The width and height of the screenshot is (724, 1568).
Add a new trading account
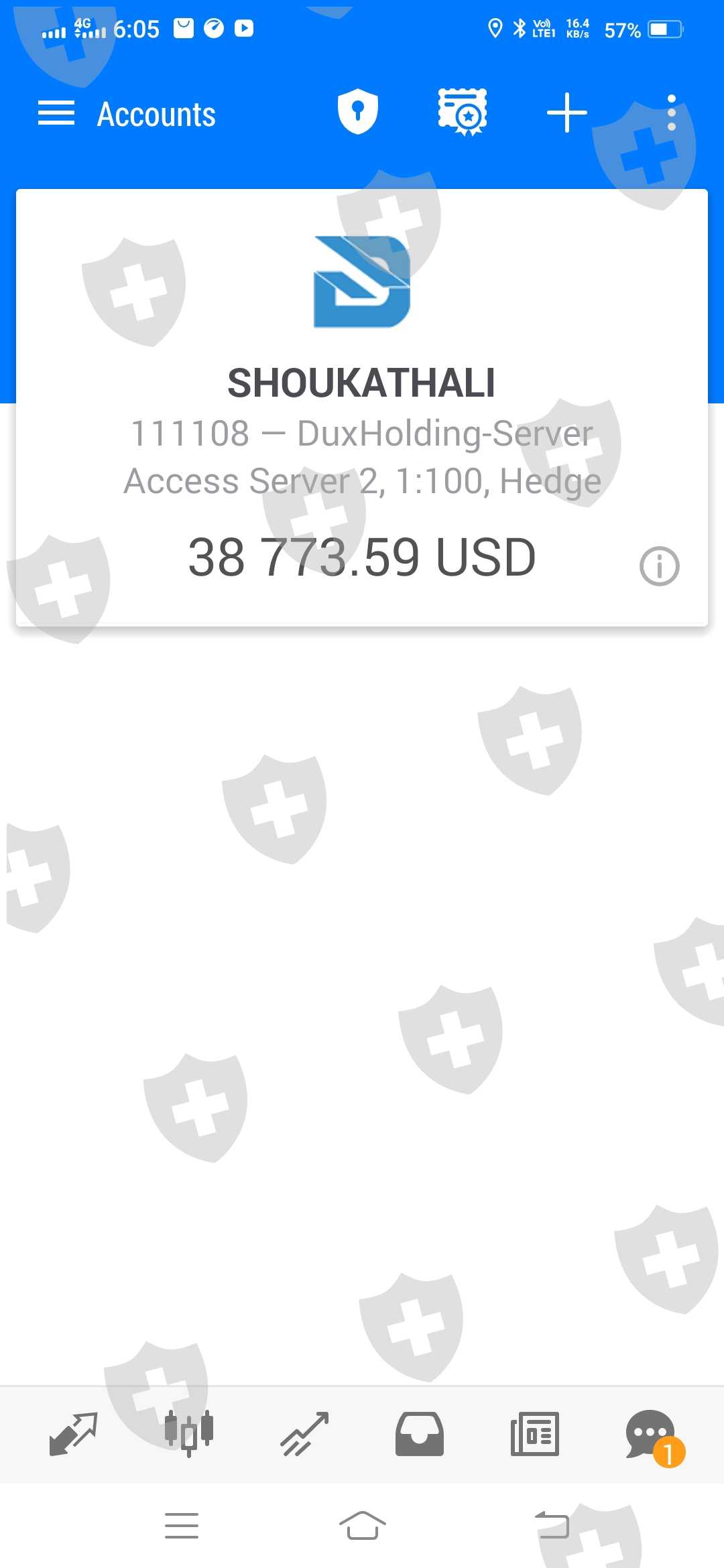coord(566,113)
